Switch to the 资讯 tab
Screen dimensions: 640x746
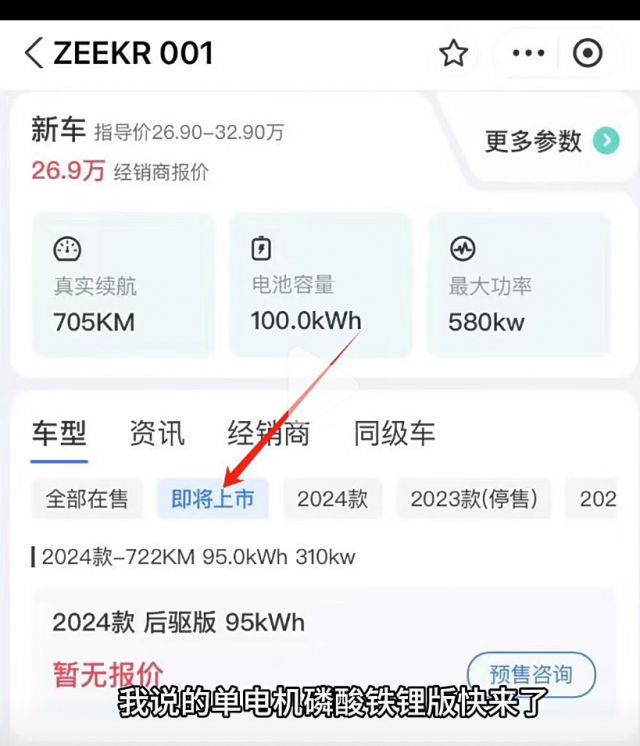[157, 434]
